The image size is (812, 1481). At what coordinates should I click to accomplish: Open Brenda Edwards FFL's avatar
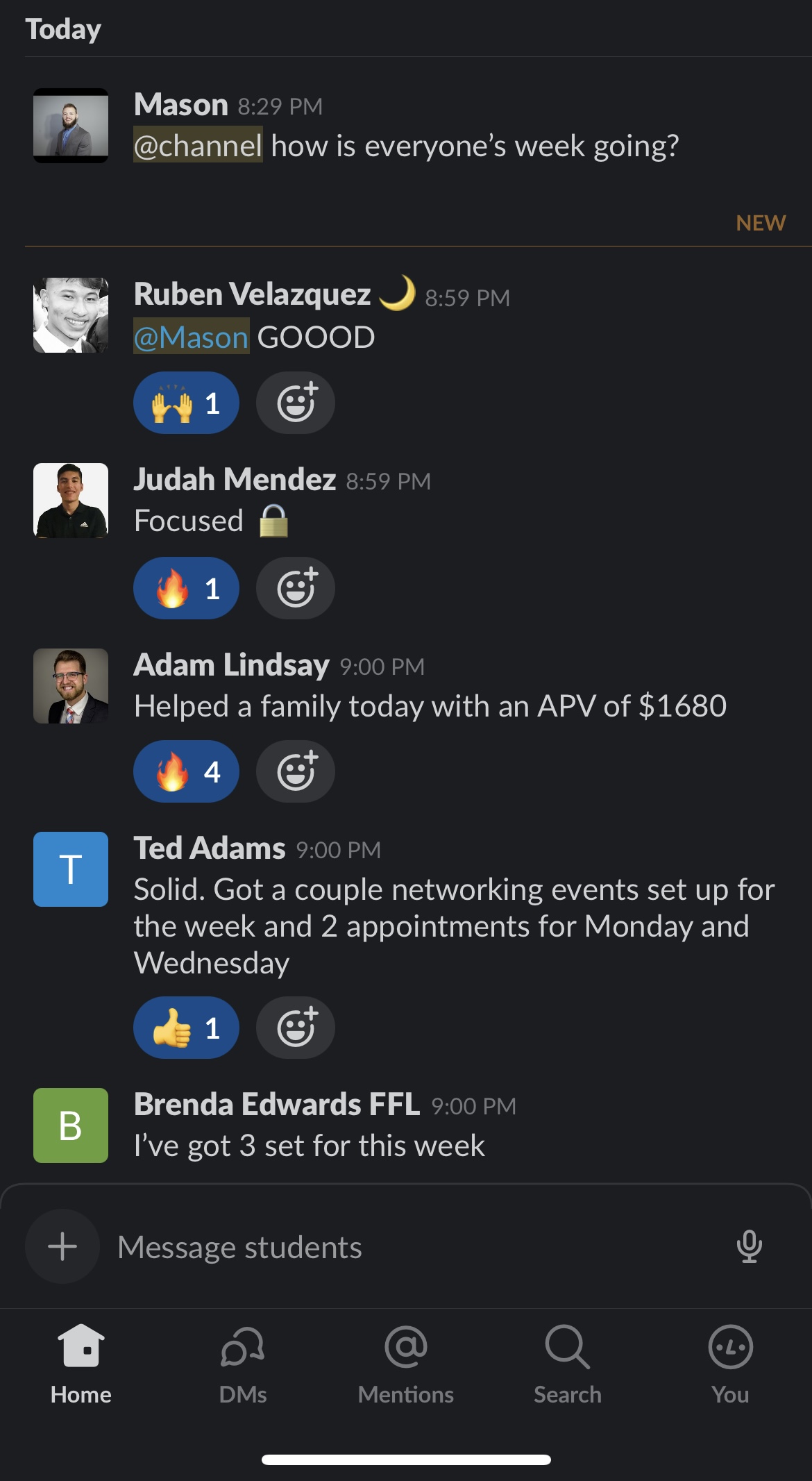coord(71,1126)
